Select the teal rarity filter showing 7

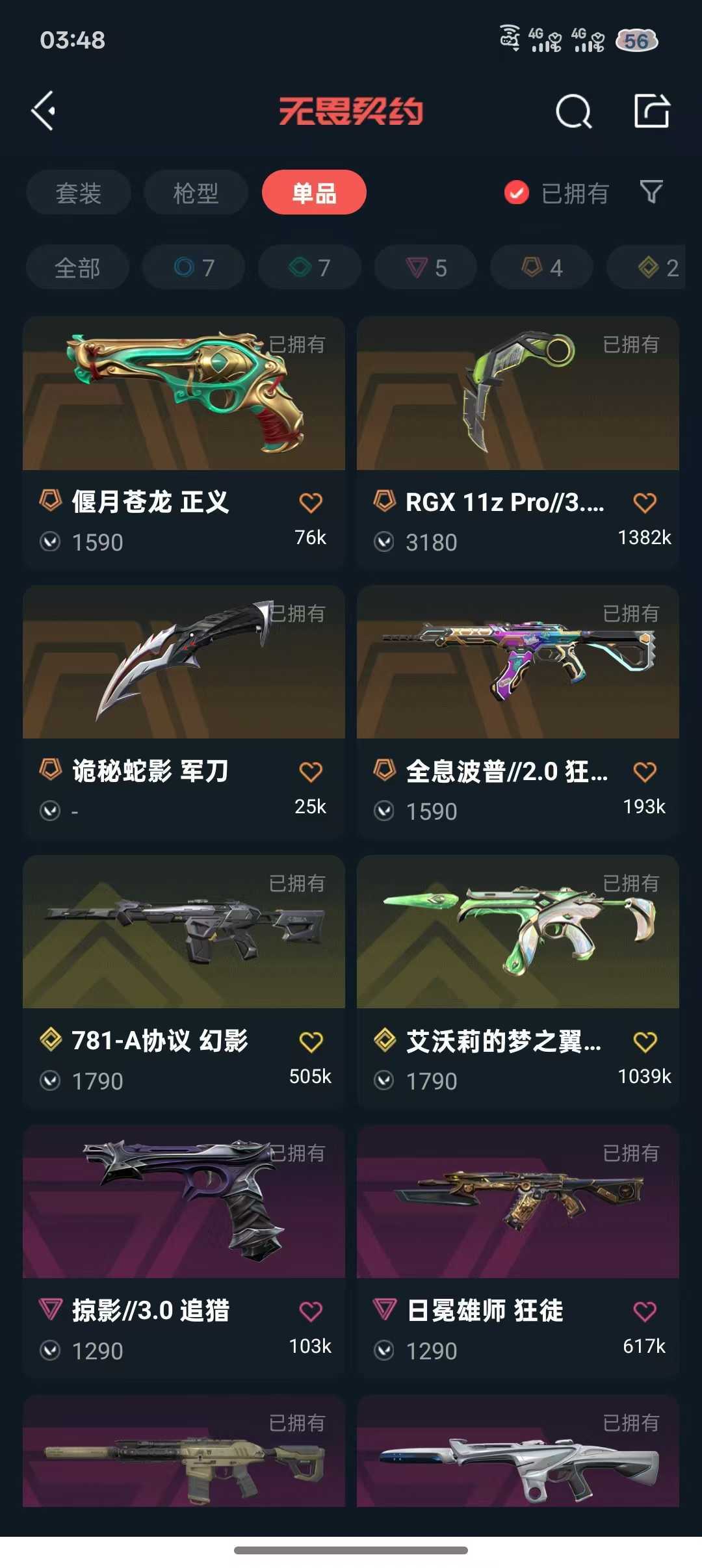[x=309, y=267]
